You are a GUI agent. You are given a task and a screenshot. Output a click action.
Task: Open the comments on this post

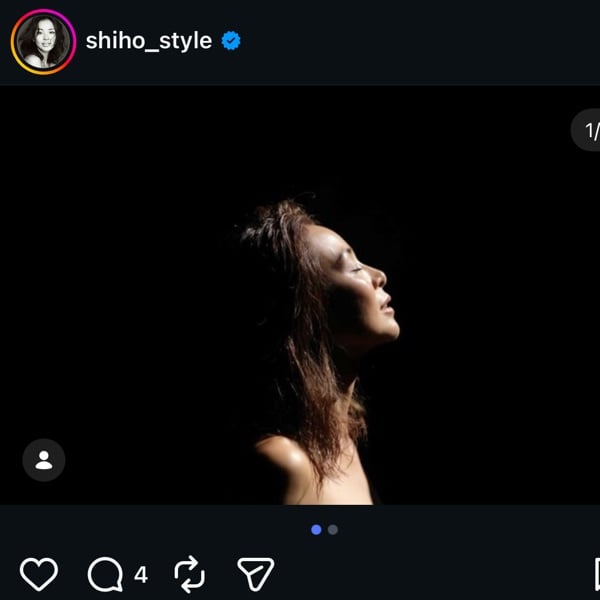[x=105, y=574]
